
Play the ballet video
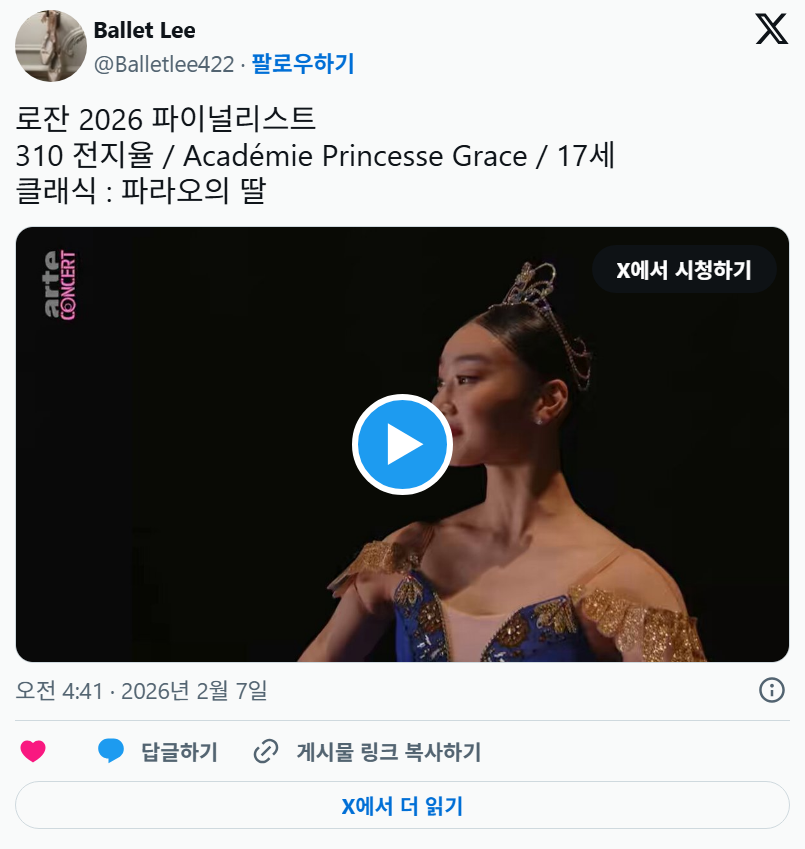(x=402, y=444)
